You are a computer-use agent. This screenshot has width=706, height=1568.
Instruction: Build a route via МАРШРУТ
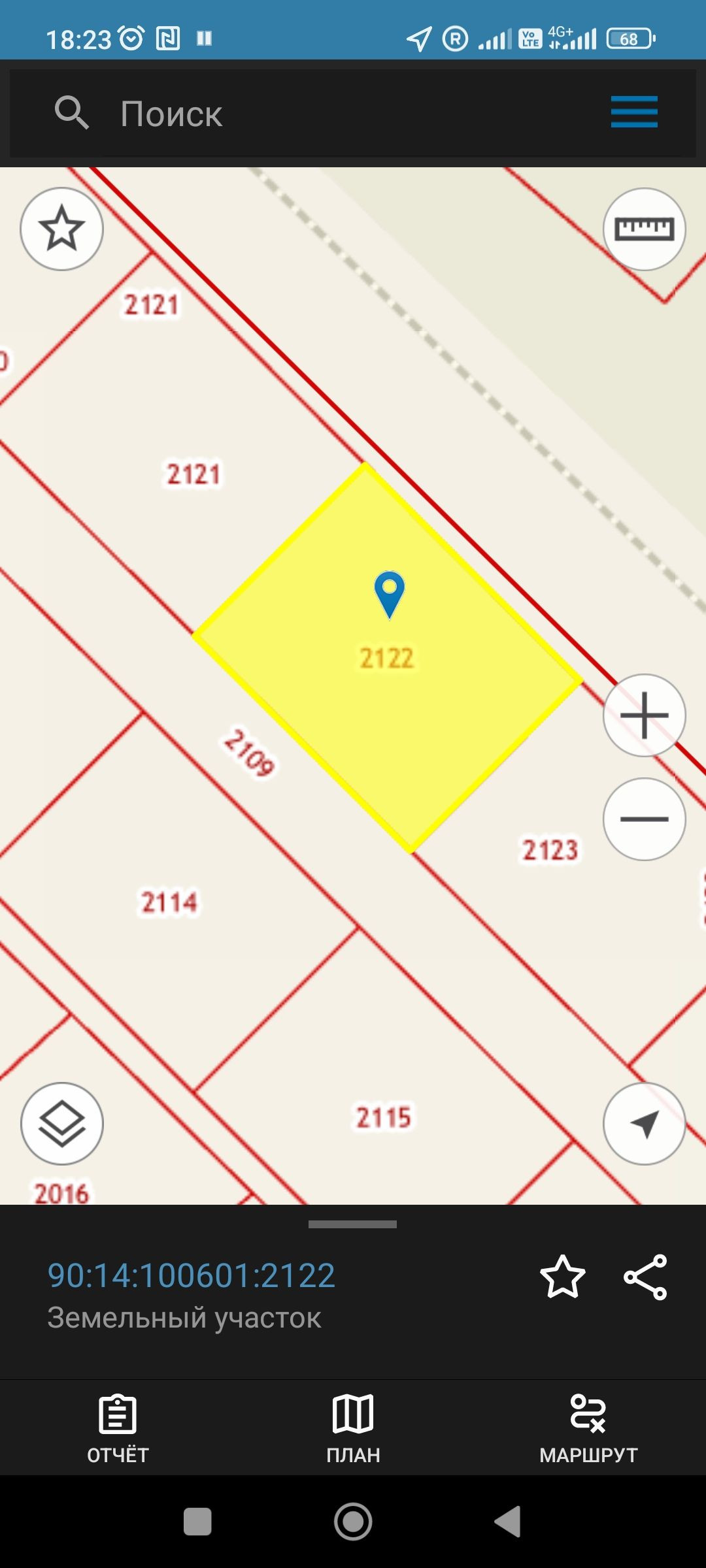tap(588, 1428)
